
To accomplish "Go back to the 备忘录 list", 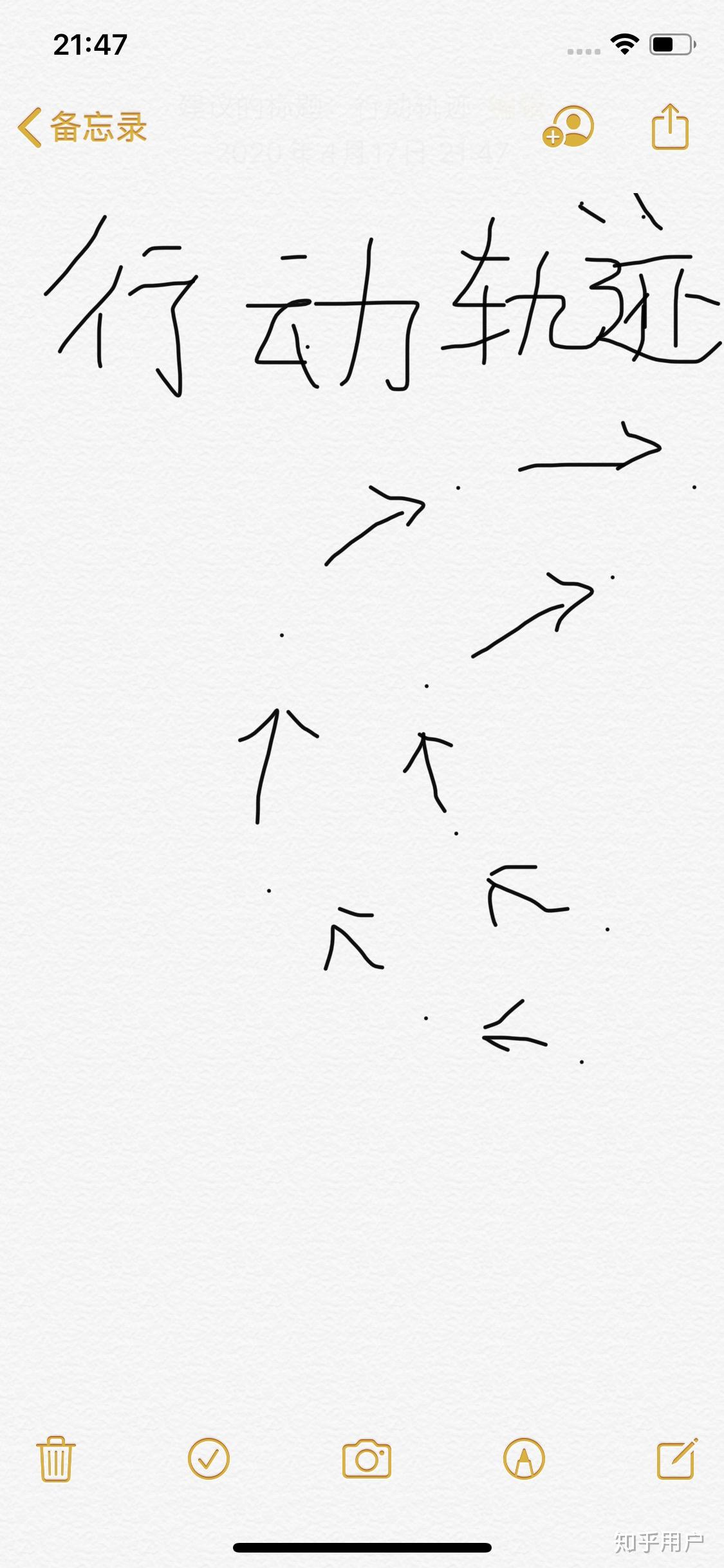I will point(82,127).
